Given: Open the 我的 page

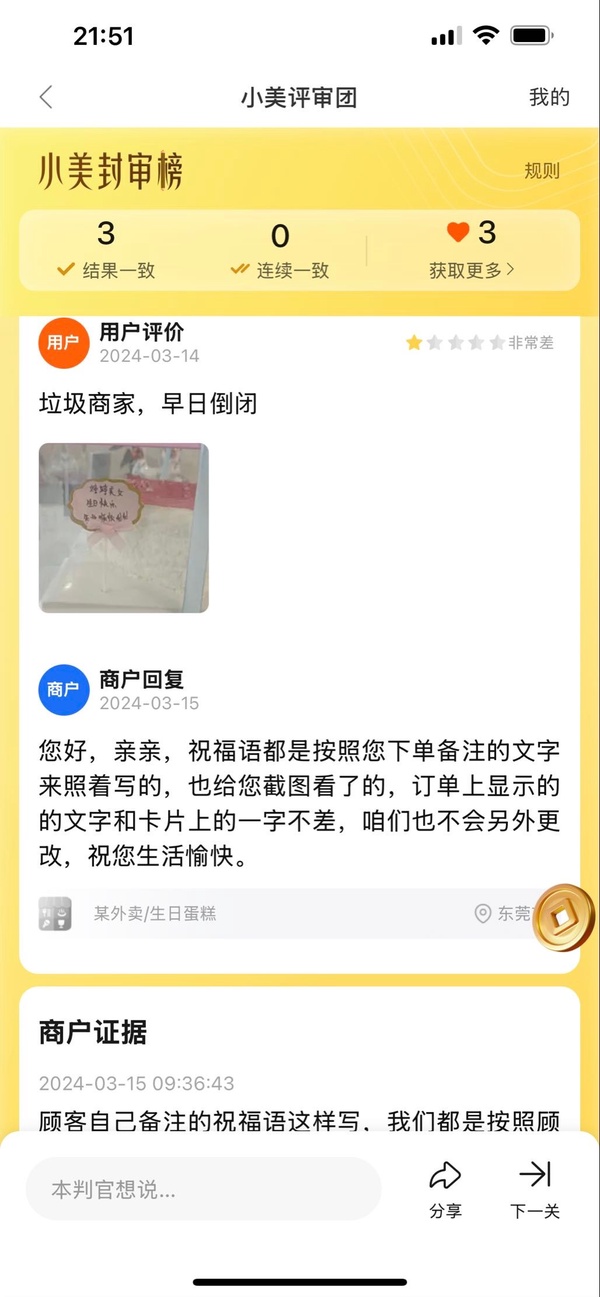Looking at the screenshot, I should (549, 97).
